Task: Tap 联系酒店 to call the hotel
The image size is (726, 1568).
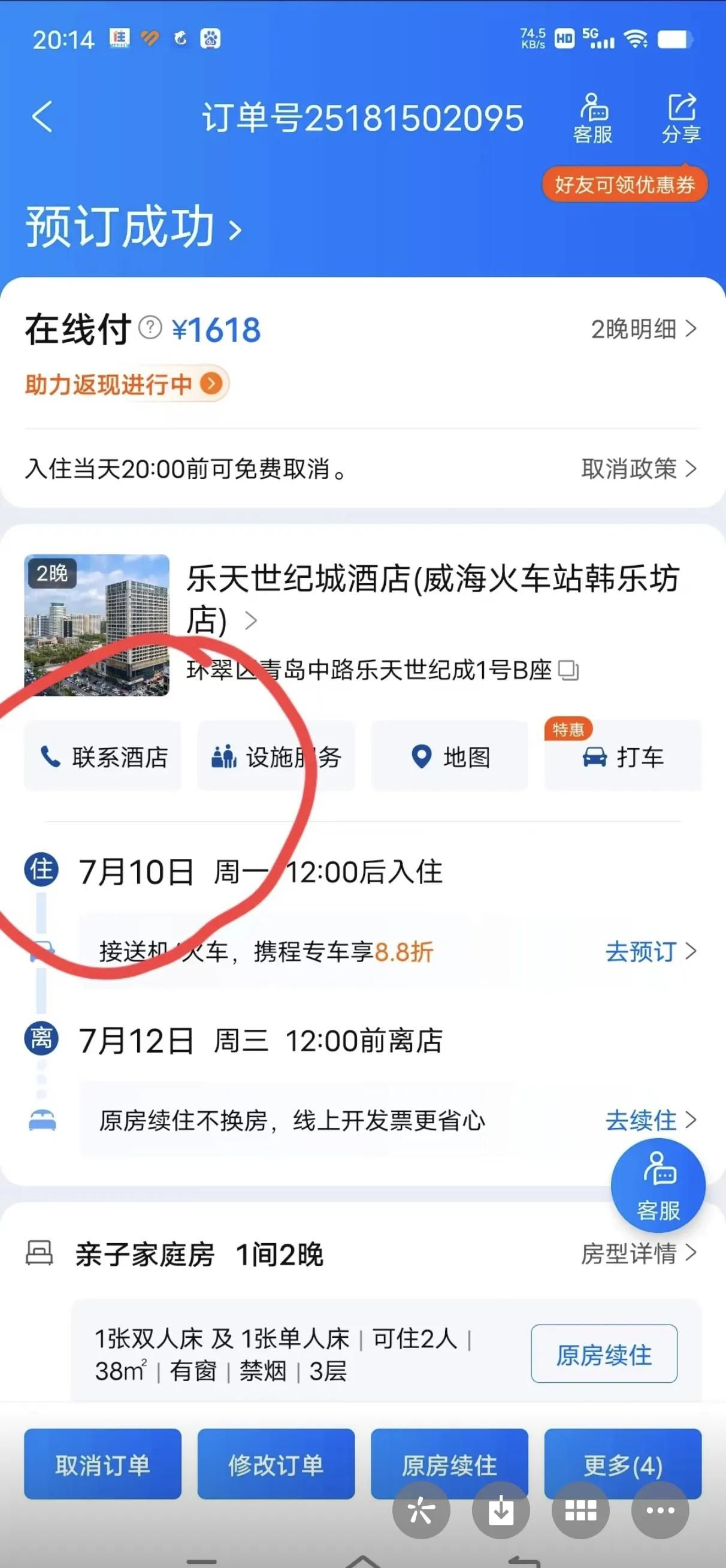Action: pos(103,756)
